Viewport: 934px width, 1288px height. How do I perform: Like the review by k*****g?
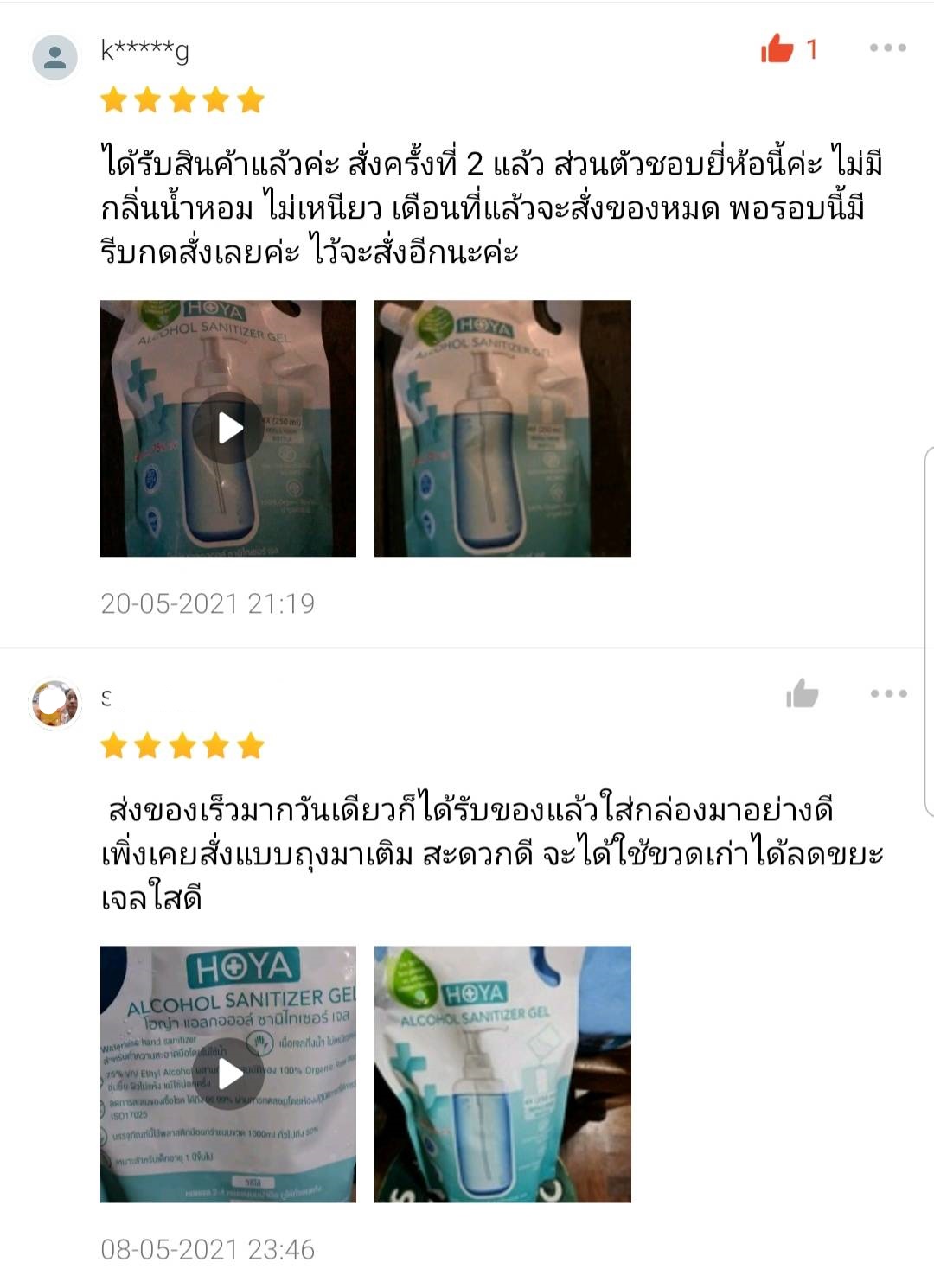point(777,49)
